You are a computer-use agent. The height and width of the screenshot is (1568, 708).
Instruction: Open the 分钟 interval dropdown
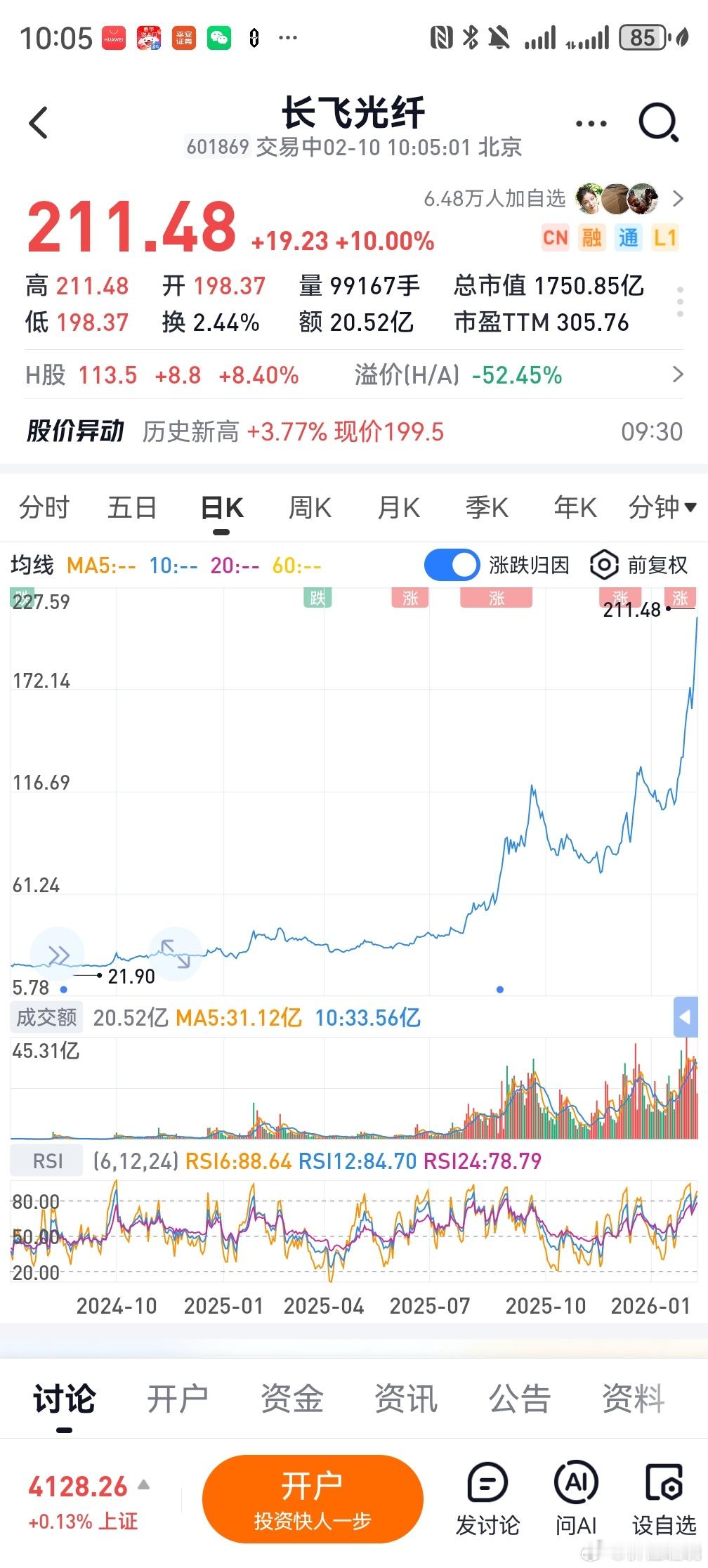[663, 507]
